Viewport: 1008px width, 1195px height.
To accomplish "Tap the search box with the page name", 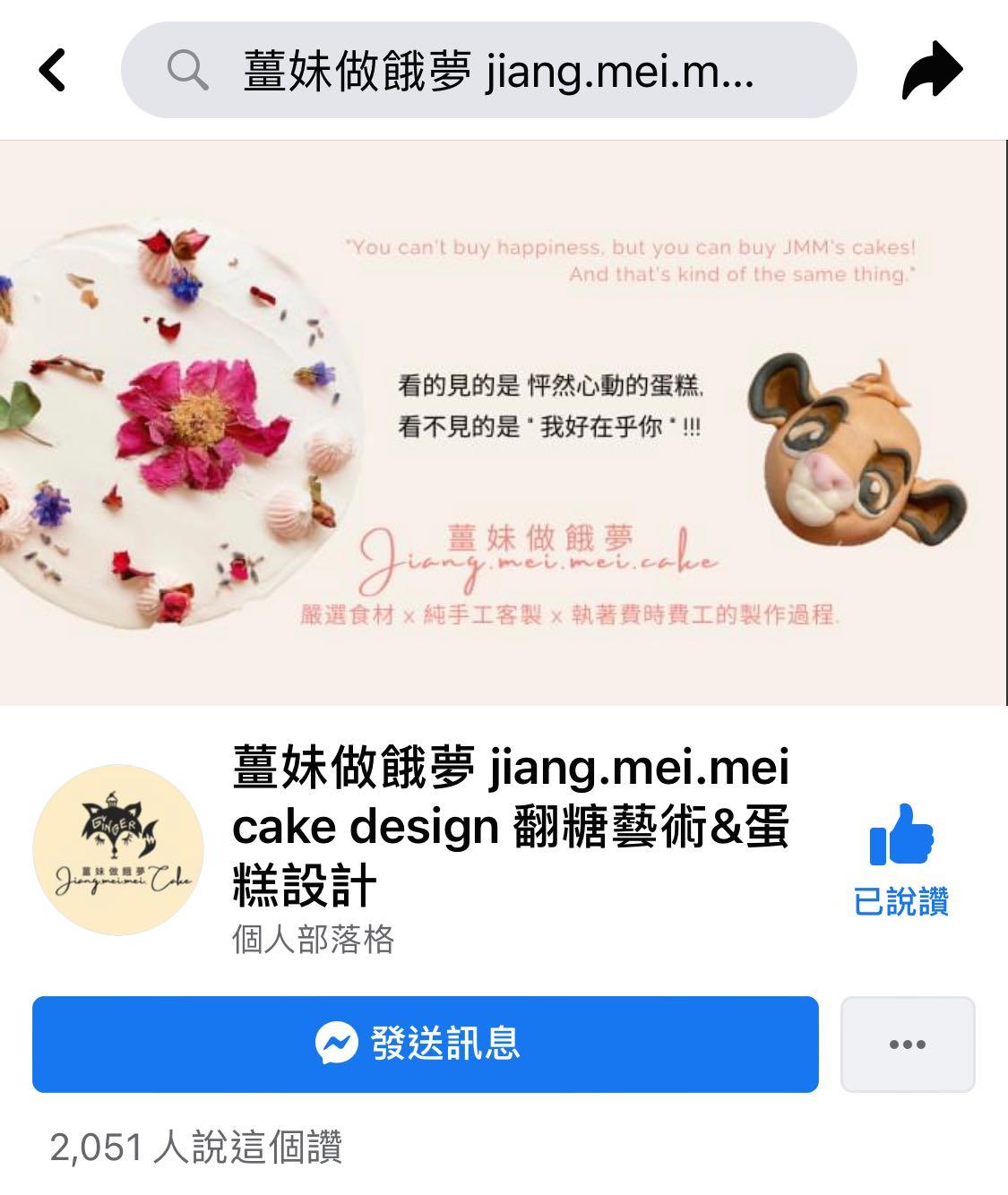I will coord(488,70).
